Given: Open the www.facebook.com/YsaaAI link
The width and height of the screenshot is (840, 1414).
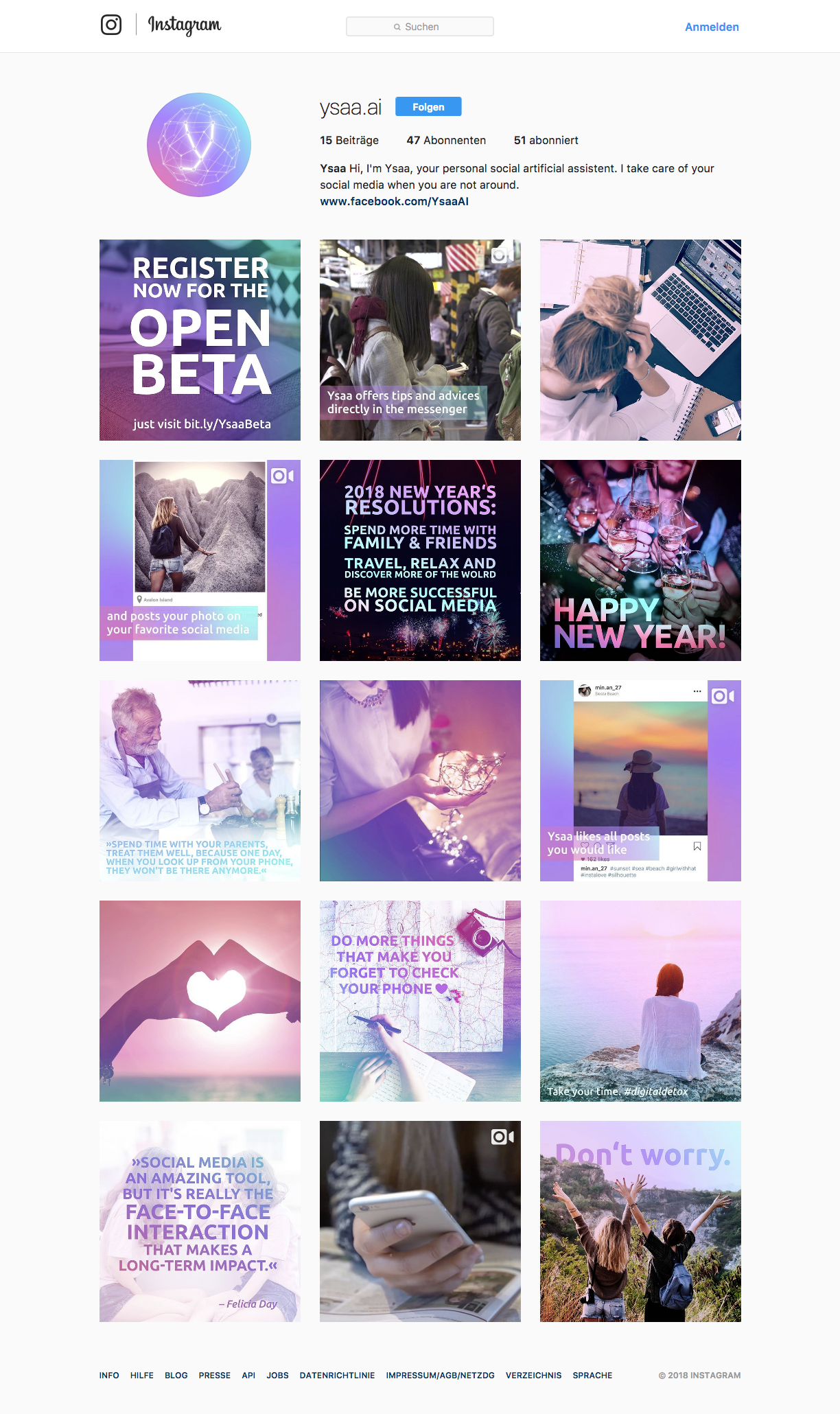Looking at the screenshot, I should (x=394, y=201).
